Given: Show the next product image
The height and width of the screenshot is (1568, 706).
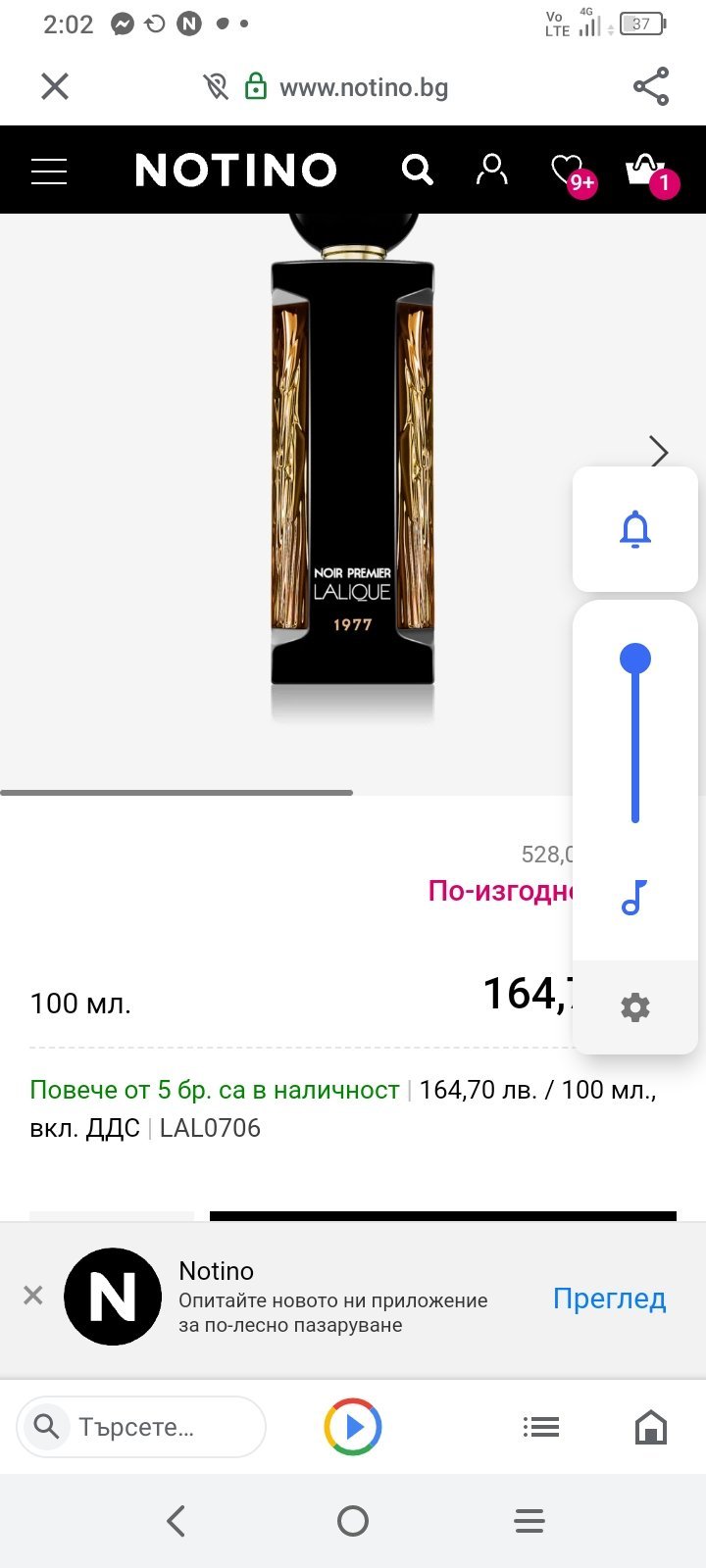Looking at the screenshot, I should coord(659,452).
